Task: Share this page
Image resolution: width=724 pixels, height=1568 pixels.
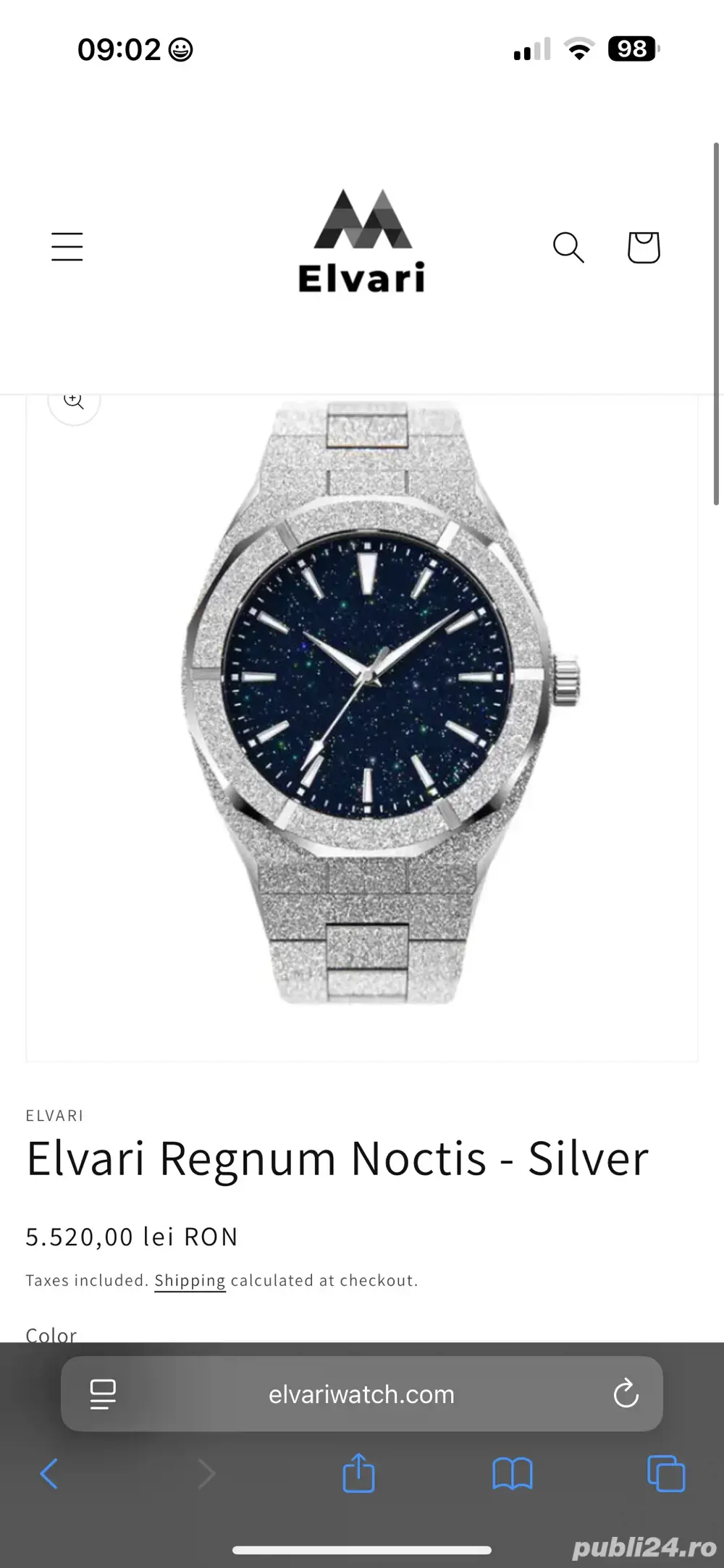Action: (358, 1474)
